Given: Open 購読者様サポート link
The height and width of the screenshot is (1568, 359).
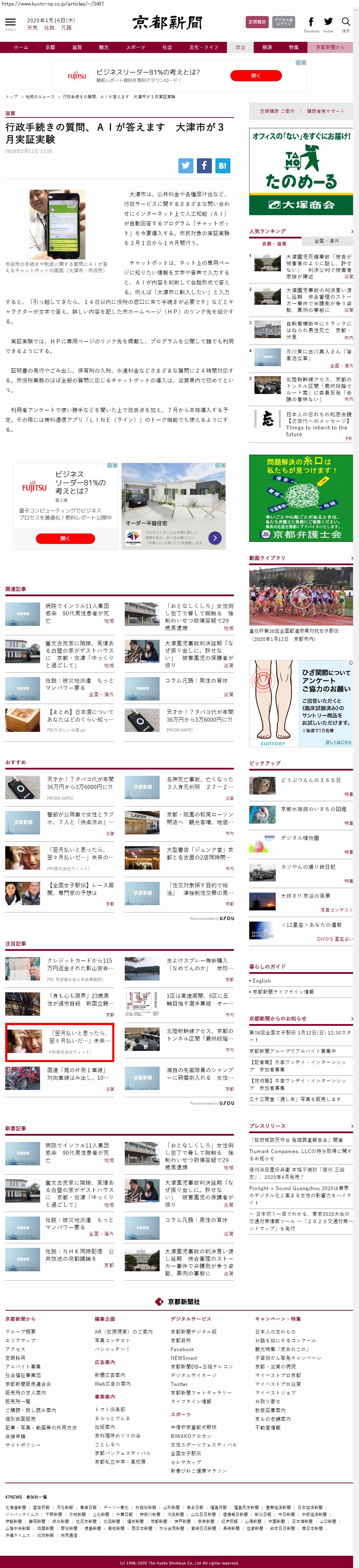Looking at the screenshot, I should pyautogui.click(x=326, y=111).
